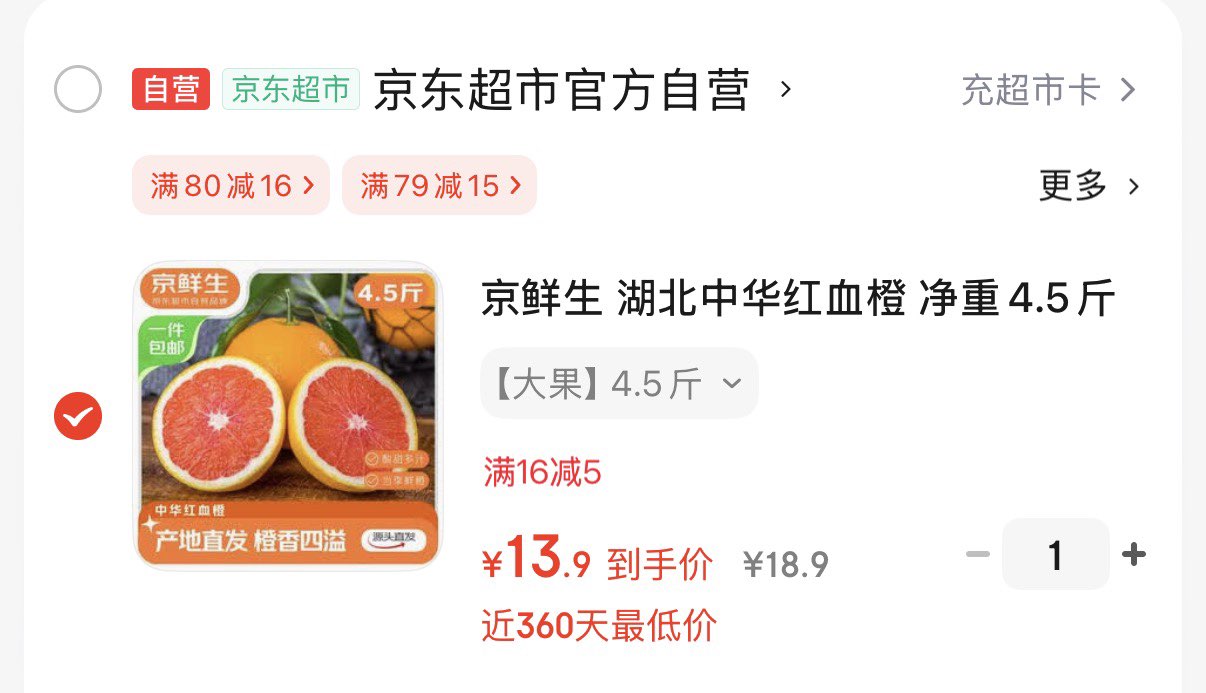Open the 满80减16 coupon chip
This screenshot has height=693, width=1206.
(231, 185)
